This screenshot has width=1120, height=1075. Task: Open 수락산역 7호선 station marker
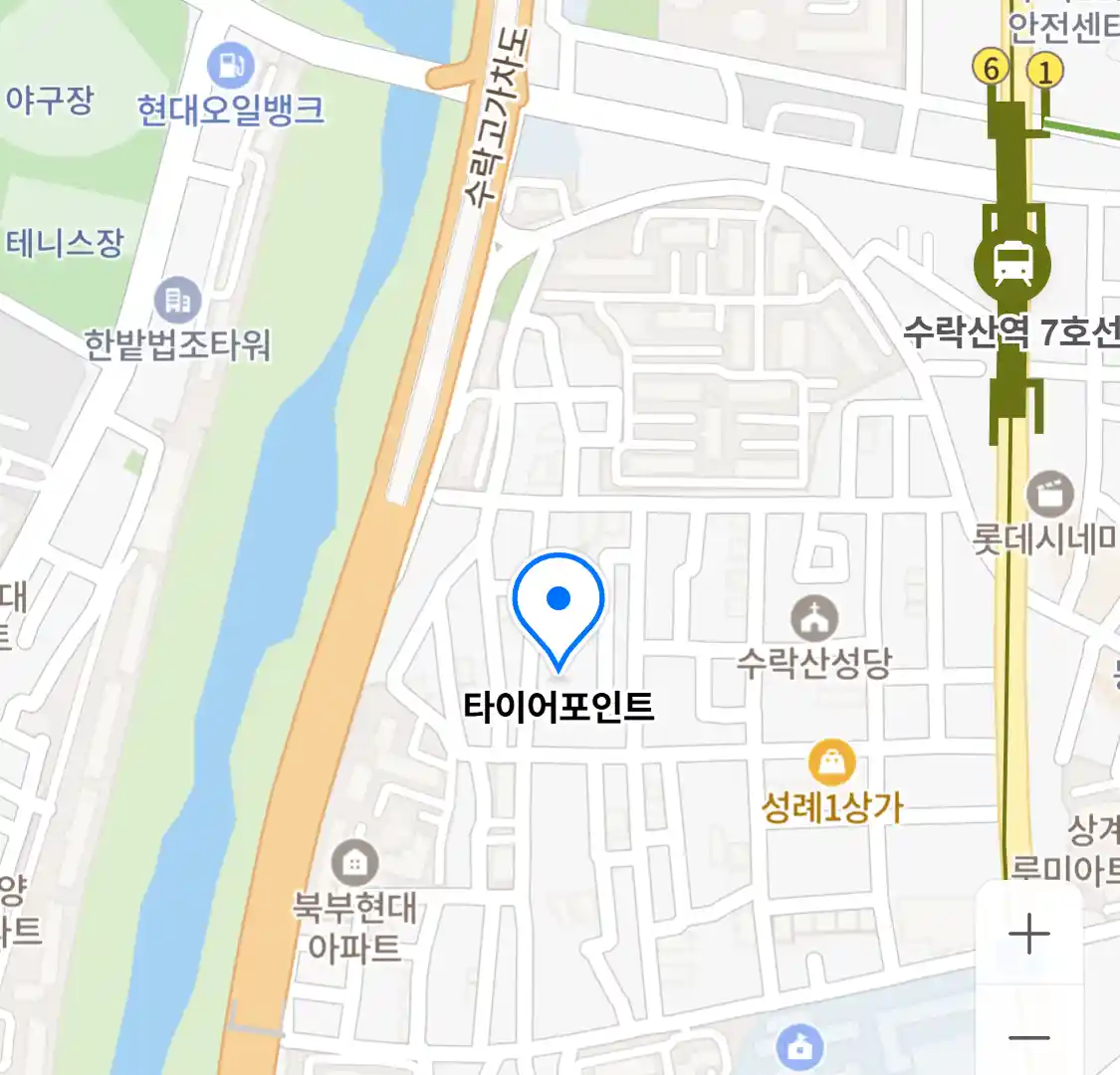click(1012, 264)
